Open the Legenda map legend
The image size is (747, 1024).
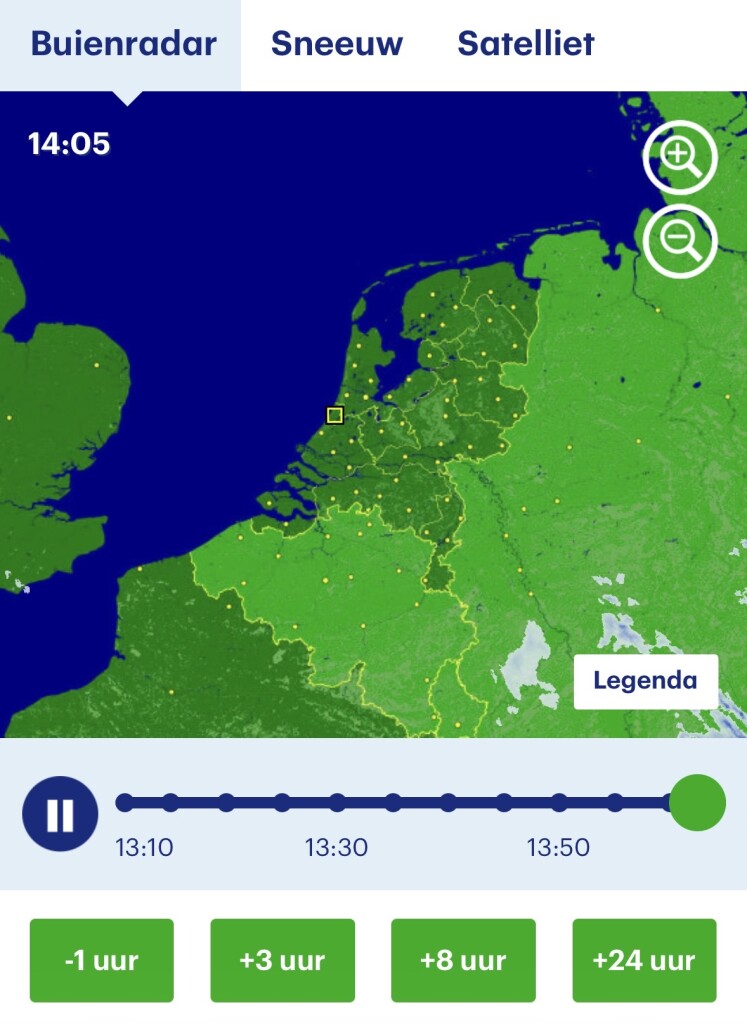click(645, 681)
